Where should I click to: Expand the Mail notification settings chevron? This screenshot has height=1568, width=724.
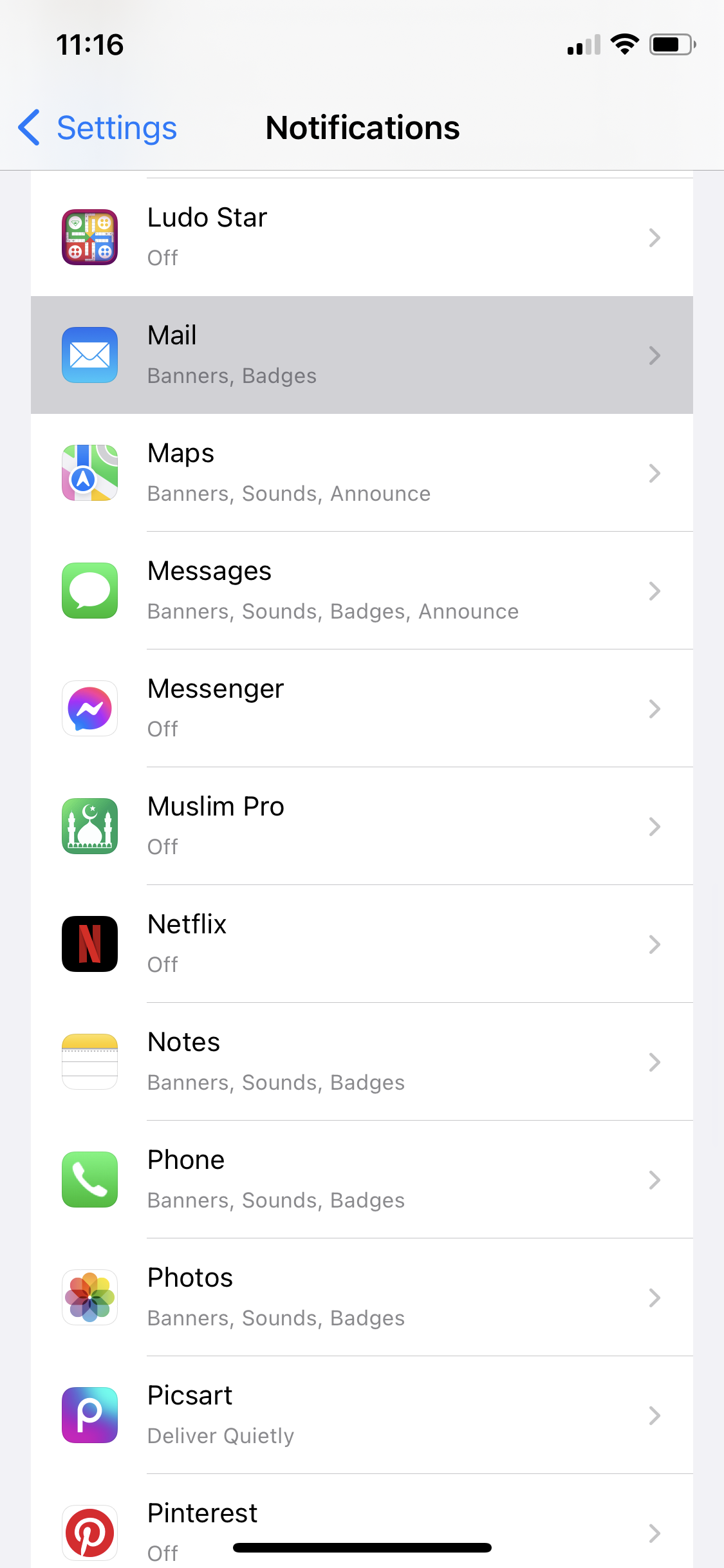click(654, 355)
